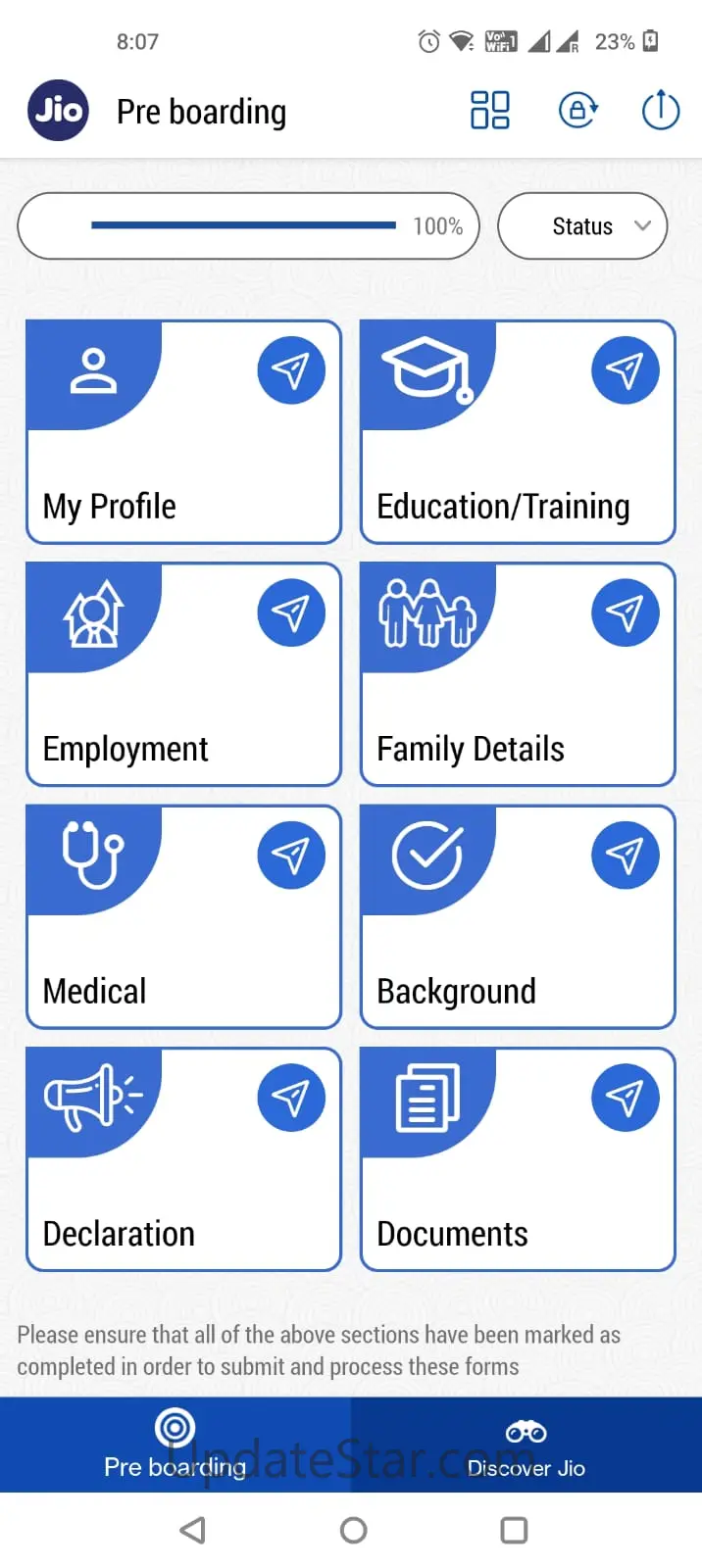702x1568 pixels.
Task: Open the Employment section card
Action: point(183,674)
